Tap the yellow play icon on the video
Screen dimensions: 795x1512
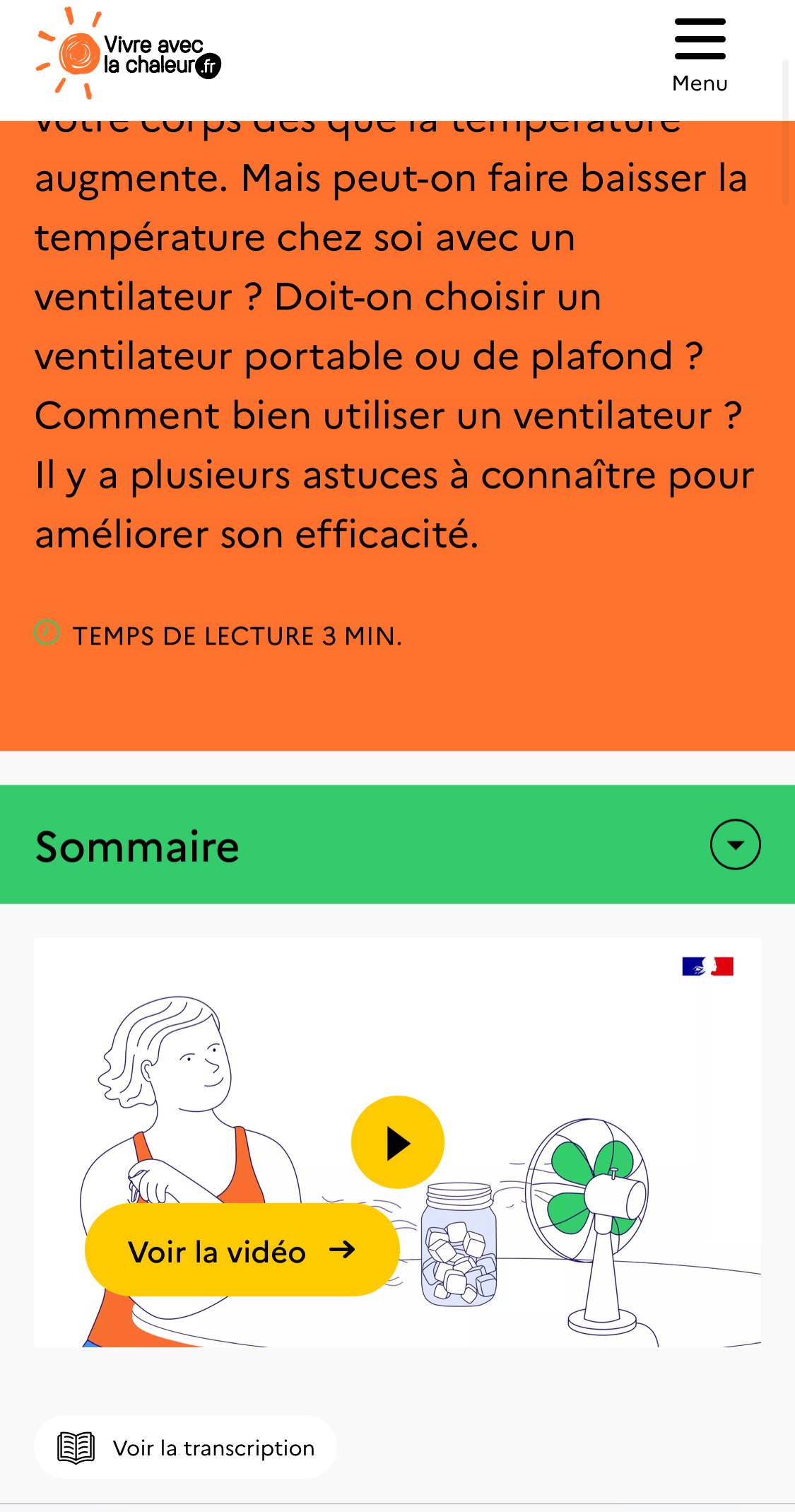coord(398,1142)
